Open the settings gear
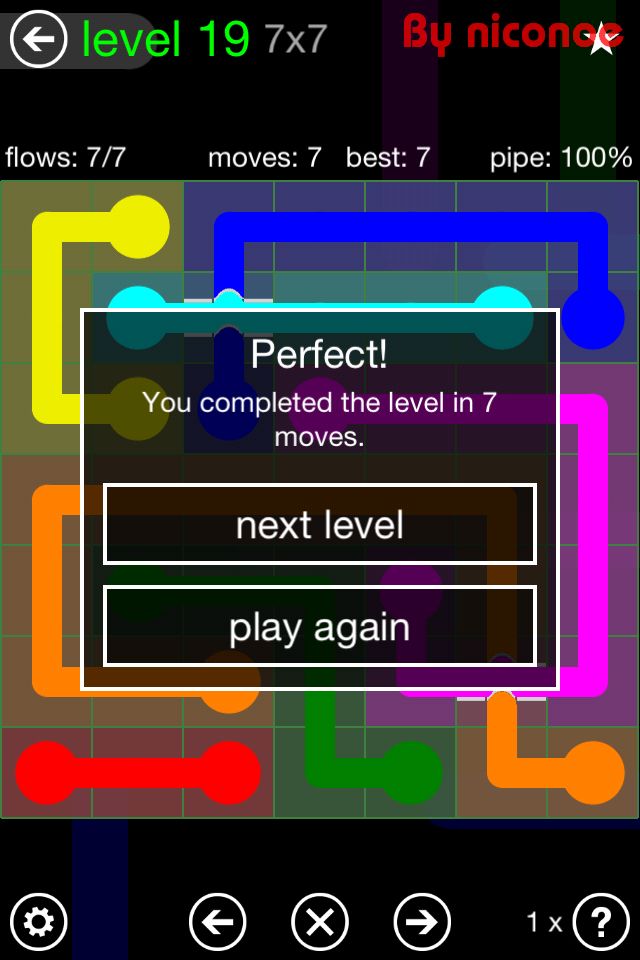The height and width of the screenshot is (960, 640). coord(38,921)
